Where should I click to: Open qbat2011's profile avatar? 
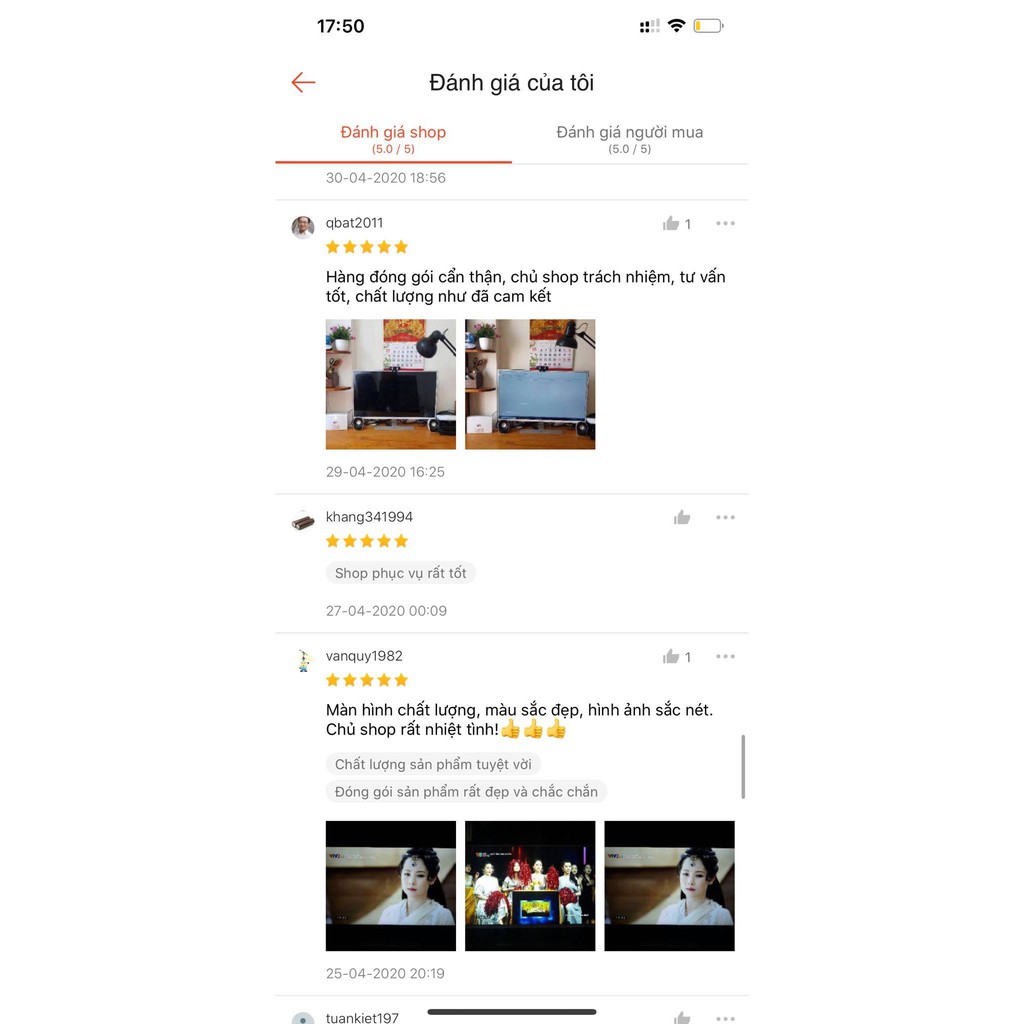[x=303, y=227]
